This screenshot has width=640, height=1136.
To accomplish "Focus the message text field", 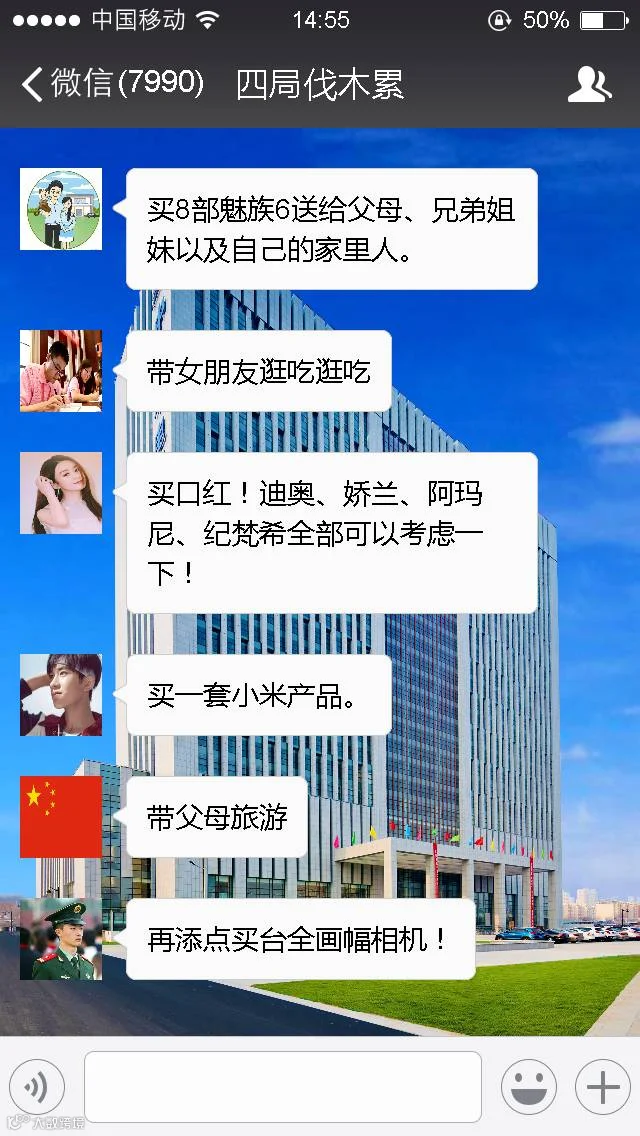I will coord(283,1087).
